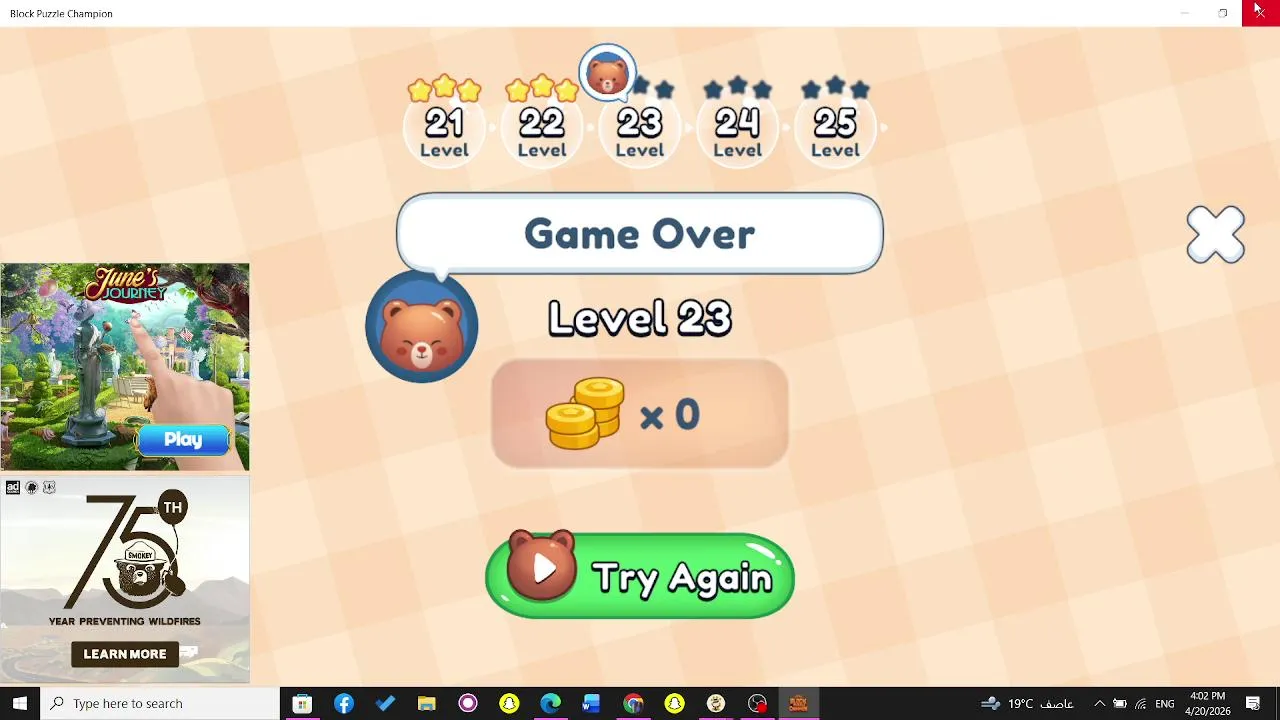Play the June's Journey ad

183,440
